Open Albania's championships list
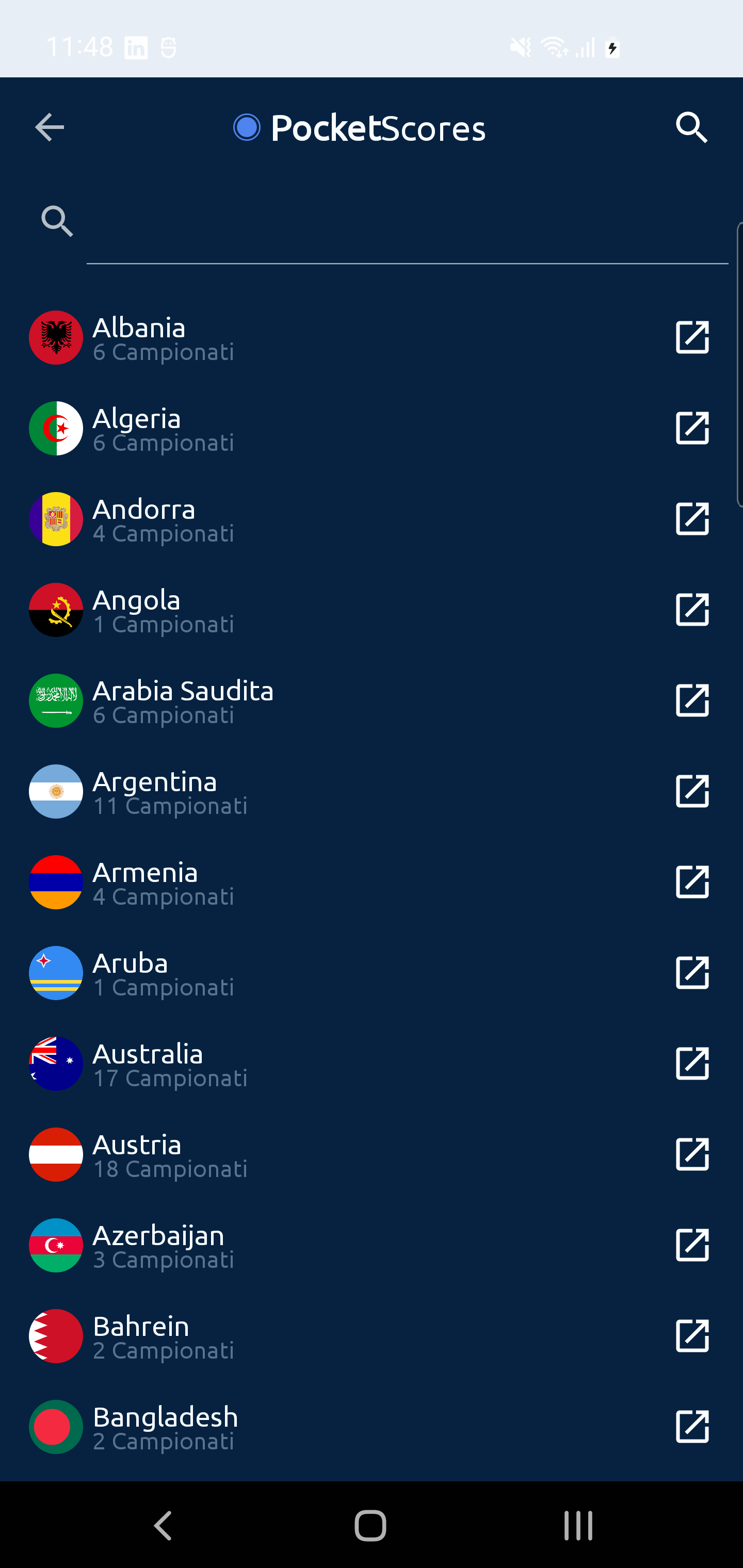Viewport: 743px width, 1568px height. click(163, 338)
